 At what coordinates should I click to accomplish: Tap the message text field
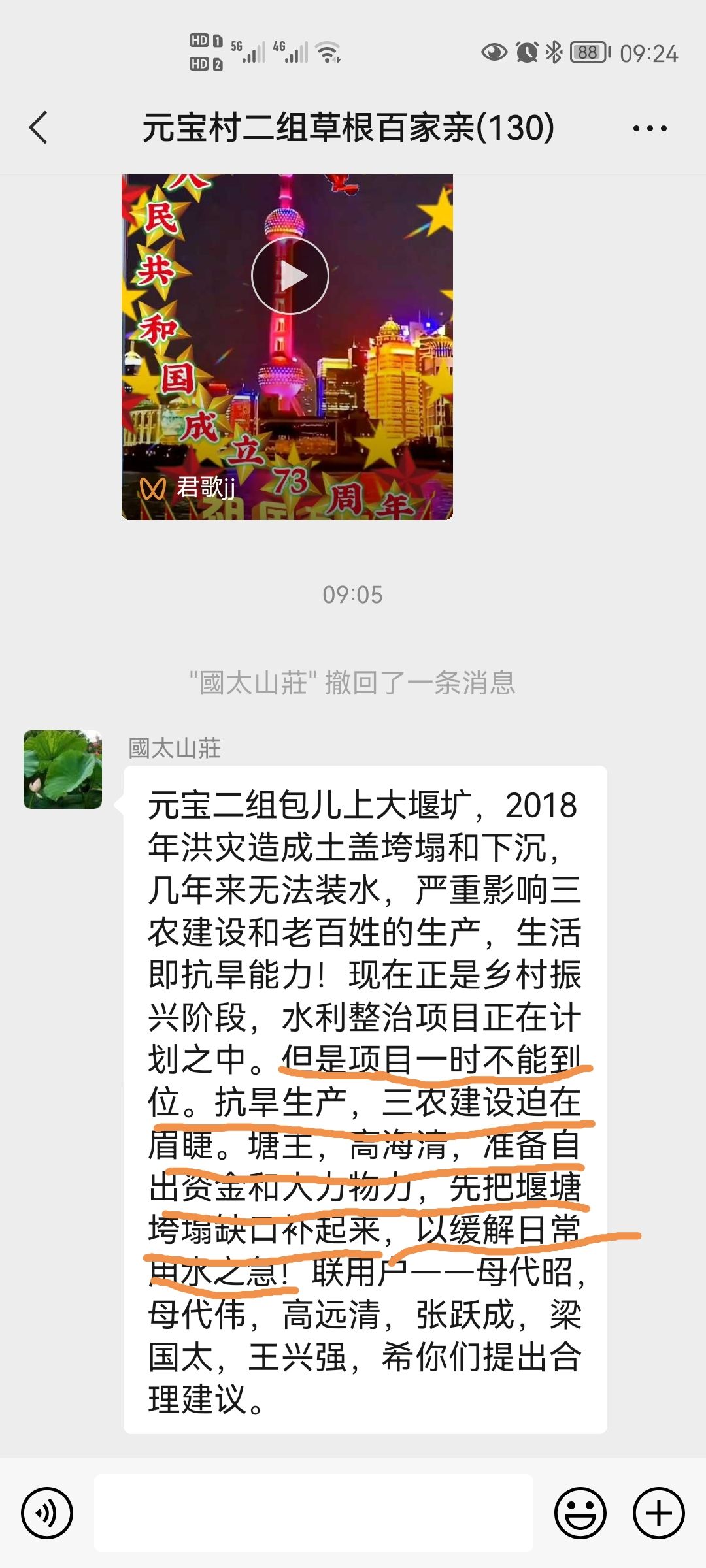[314, 1512]
